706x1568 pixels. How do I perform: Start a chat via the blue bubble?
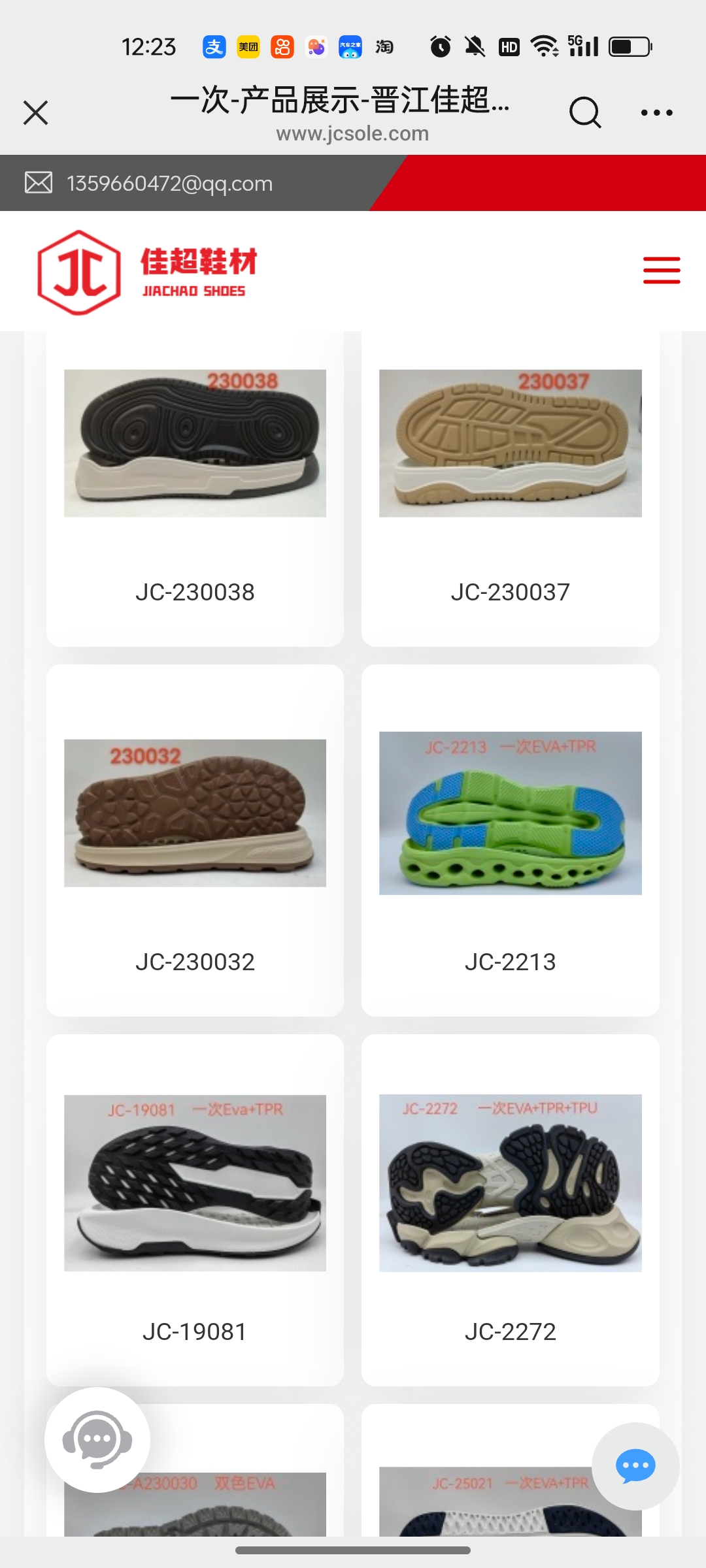635,1466
